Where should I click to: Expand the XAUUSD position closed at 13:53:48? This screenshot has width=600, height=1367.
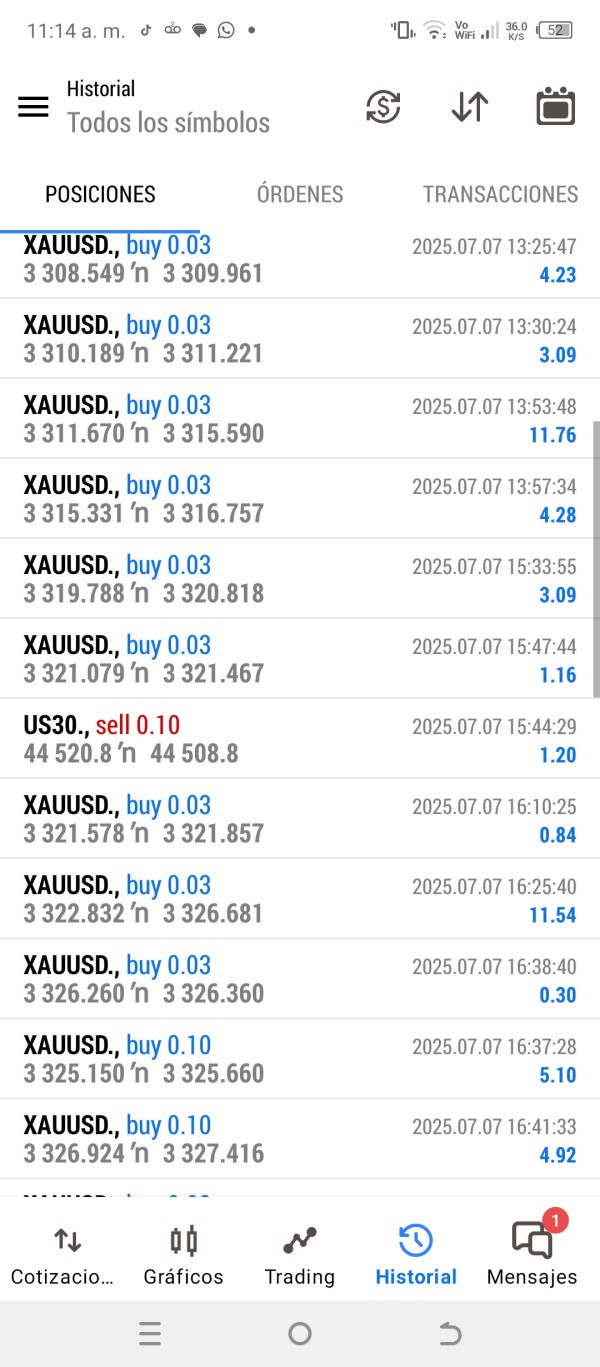pos(300,418)
